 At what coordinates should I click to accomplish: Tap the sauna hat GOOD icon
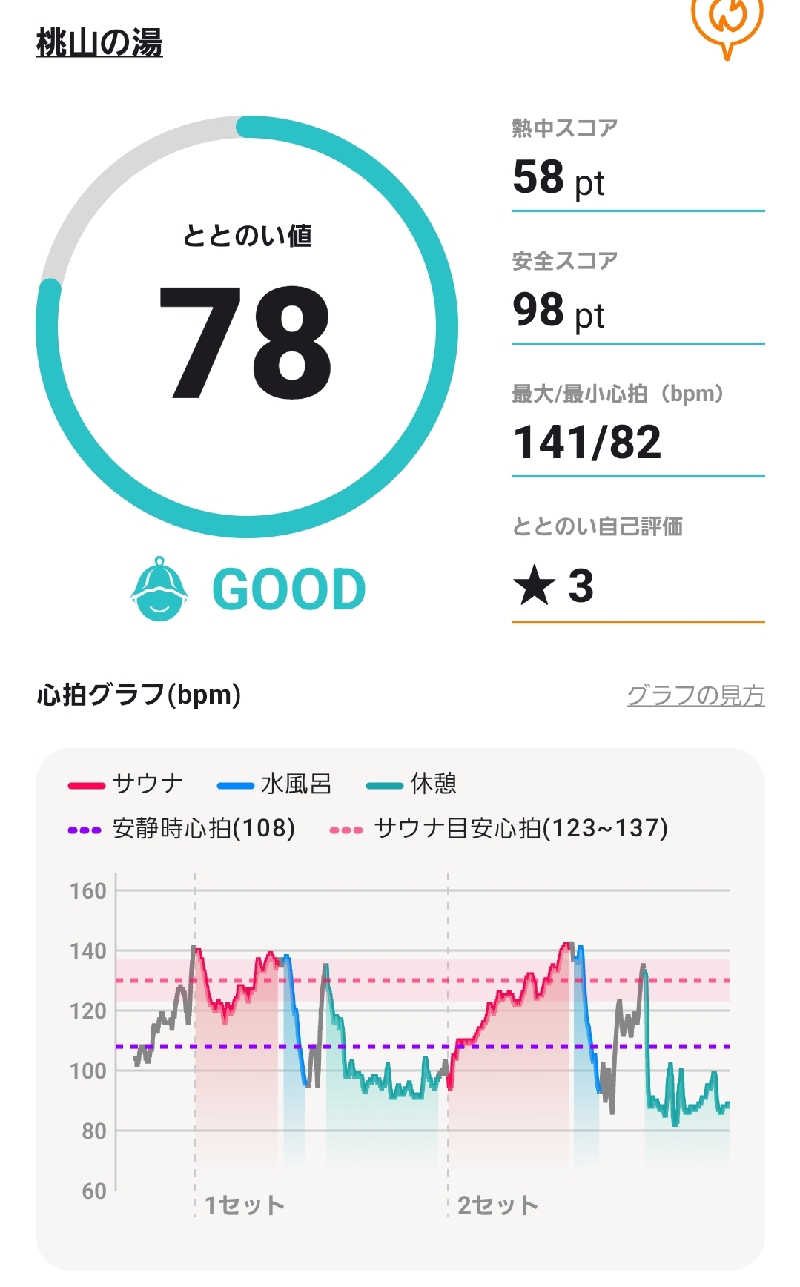coord(162,588)
